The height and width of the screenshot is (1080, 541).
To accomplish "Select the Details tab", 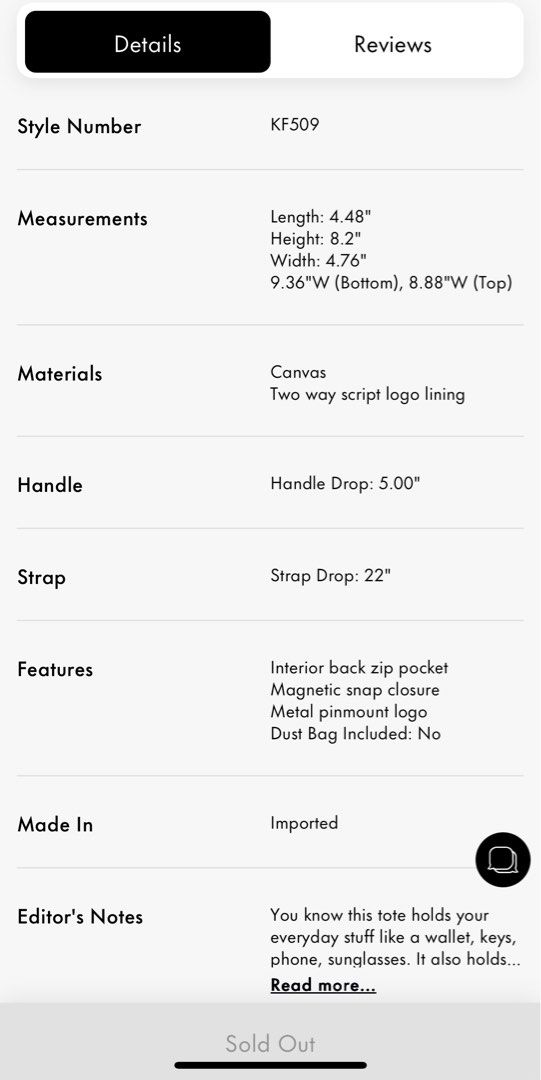I will 147,42.
